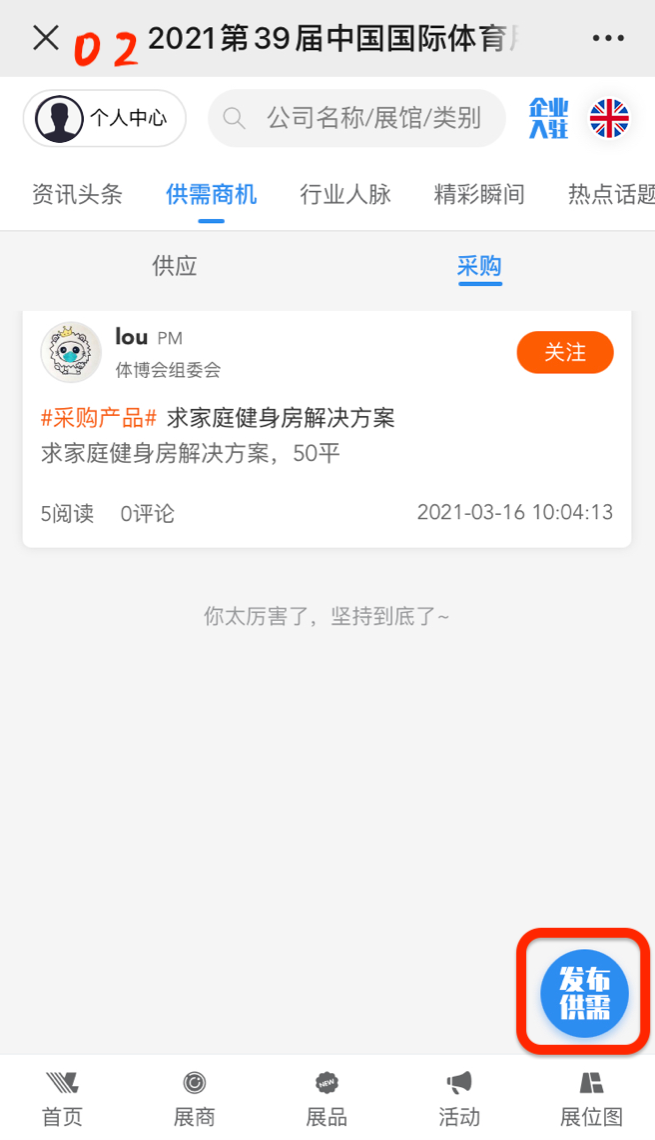This screenshot has height=1140, width=655.
Task: Open 企业入驻 enterprise registration
Action: (549, 118)
